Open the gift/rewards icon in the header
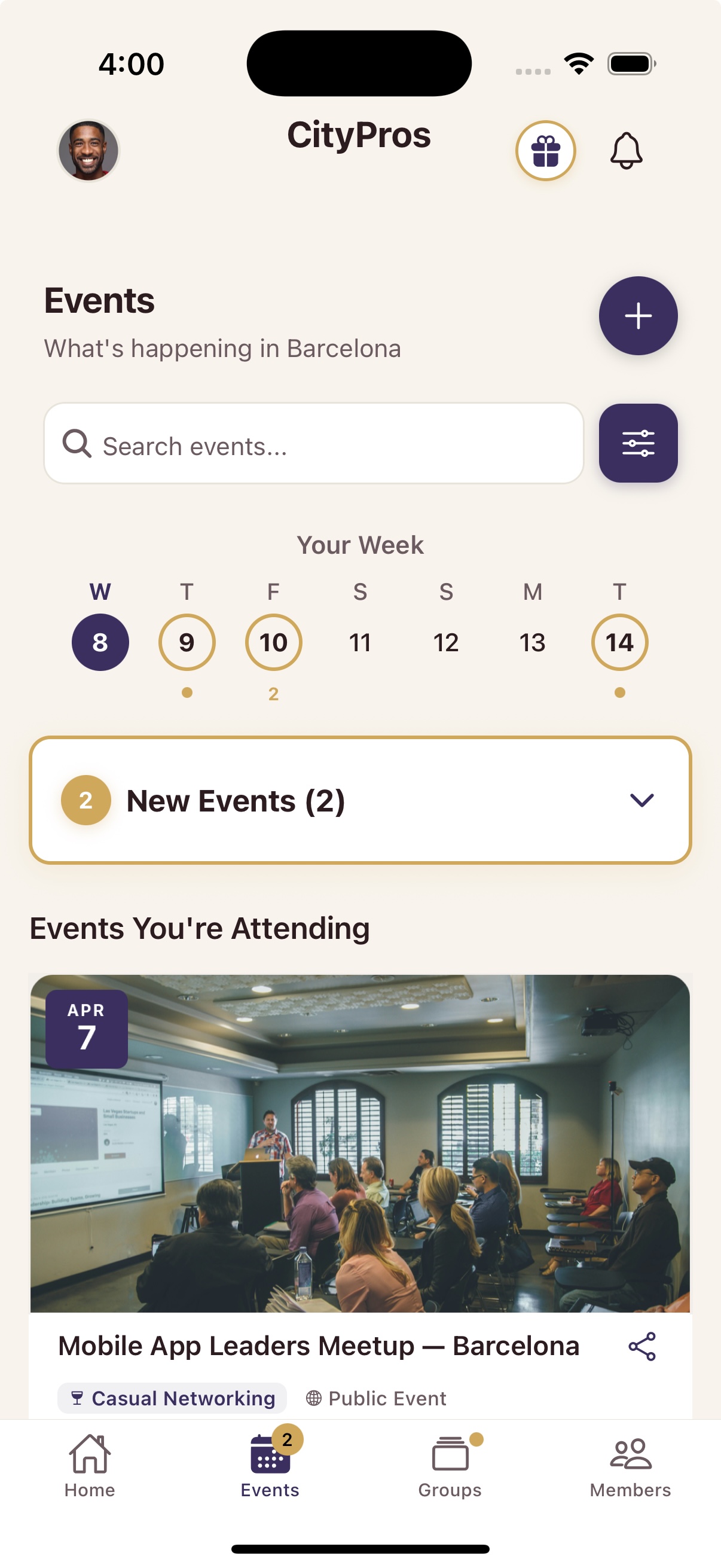 pyautogui.click(x=546, y=151)
